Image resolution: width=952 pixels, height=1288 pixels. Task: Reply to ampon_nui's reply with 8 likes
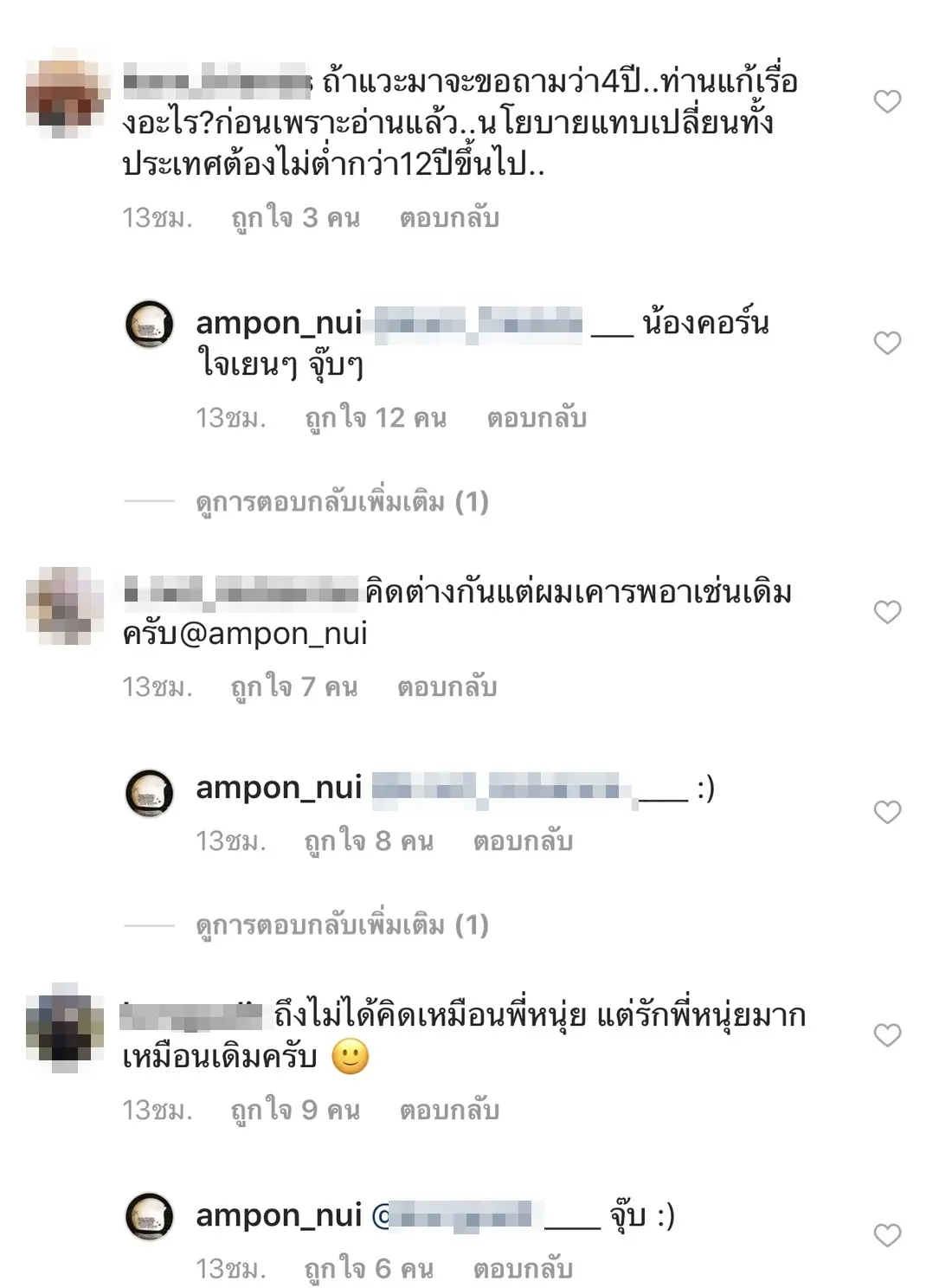coord(523,840)
